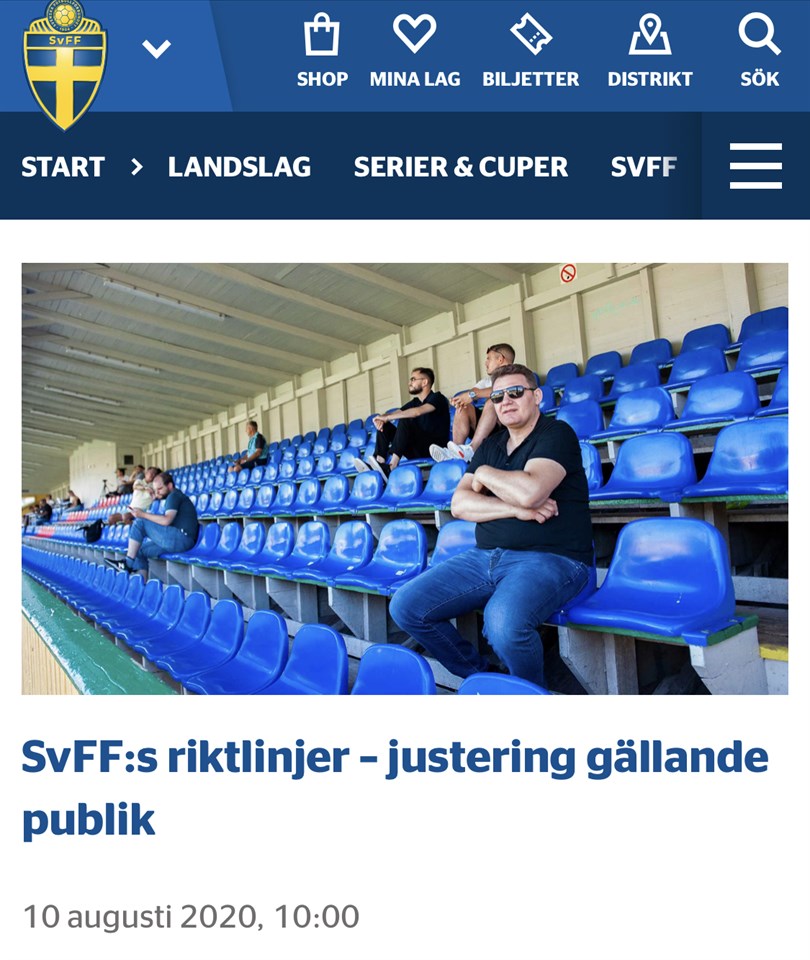Image resolution: width=810 pixels, height=960 pixels.
Task: Go to Mina Lag favorites
Action: [414, 52]
